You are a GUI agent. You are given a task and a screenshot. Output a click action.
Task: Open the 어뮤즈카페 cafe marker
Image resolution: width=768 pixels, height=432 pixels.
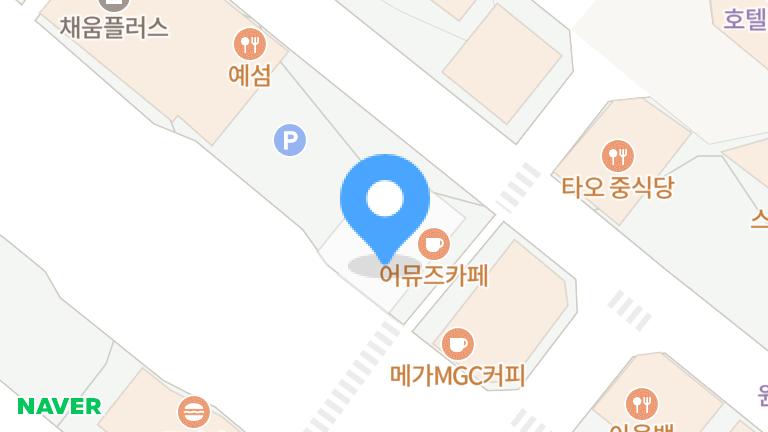point(433,243)
